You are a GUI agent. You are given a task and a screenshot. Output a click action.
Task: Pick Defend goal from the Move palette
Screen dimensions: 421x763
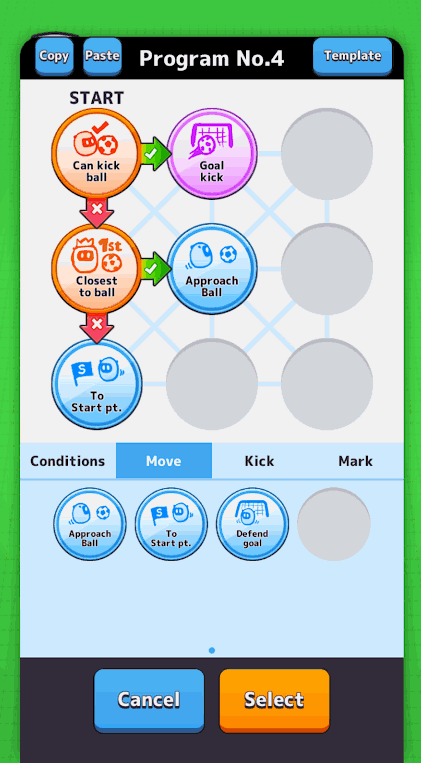tap(253, 524)
